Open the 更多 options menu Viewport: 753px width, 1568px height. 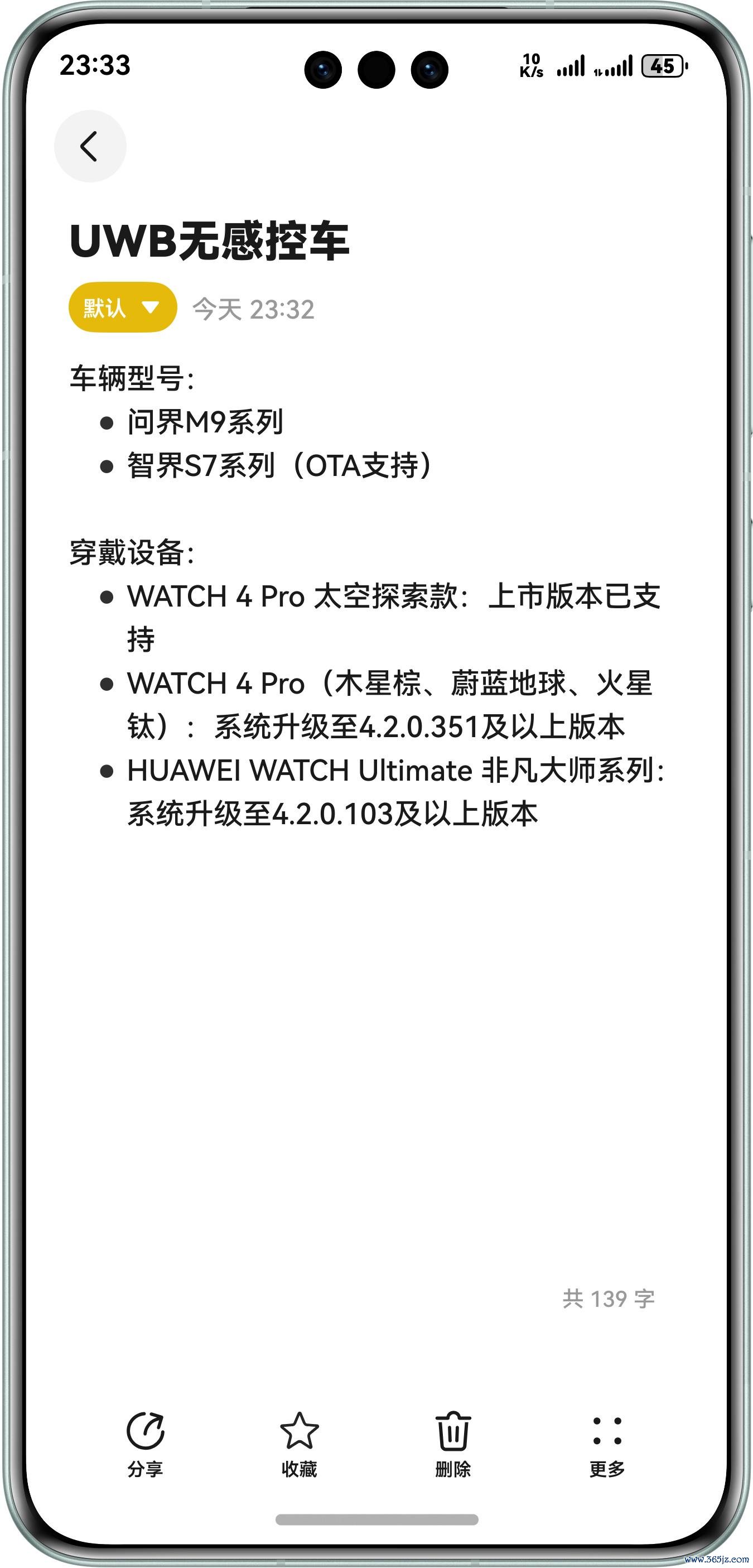(x=606, y=1443)
